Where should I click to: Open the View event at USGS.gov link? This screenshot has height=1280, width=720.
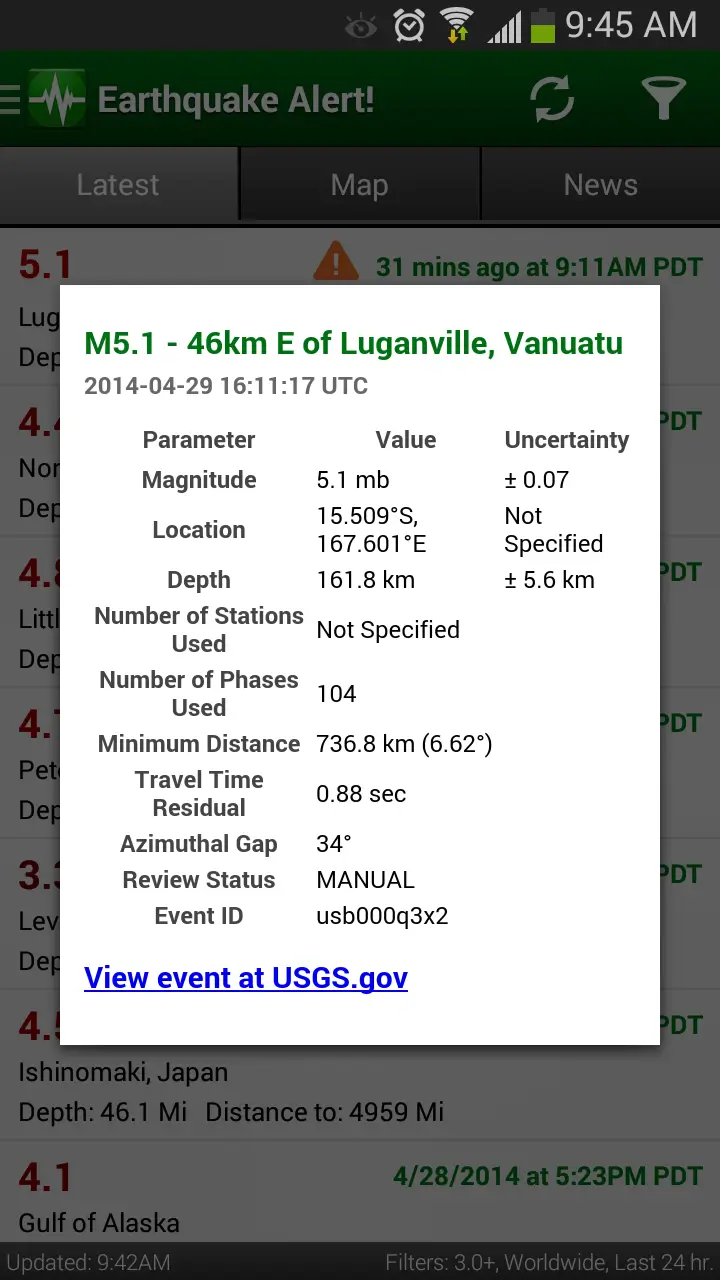pos(246,978)
